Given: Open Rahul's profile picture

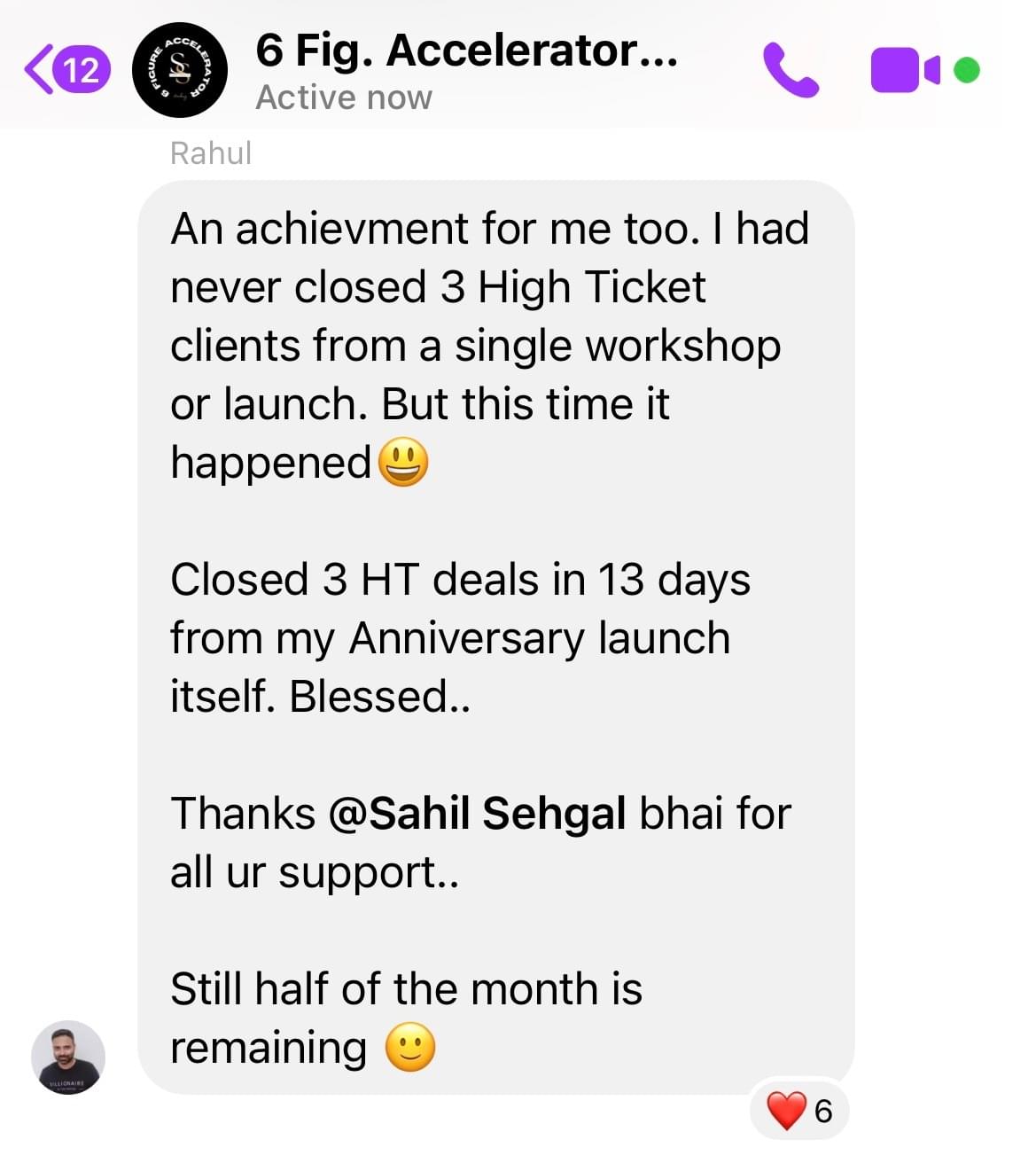Looking at the screenshot, I should pyautogui.click(x=68, y=1057).
